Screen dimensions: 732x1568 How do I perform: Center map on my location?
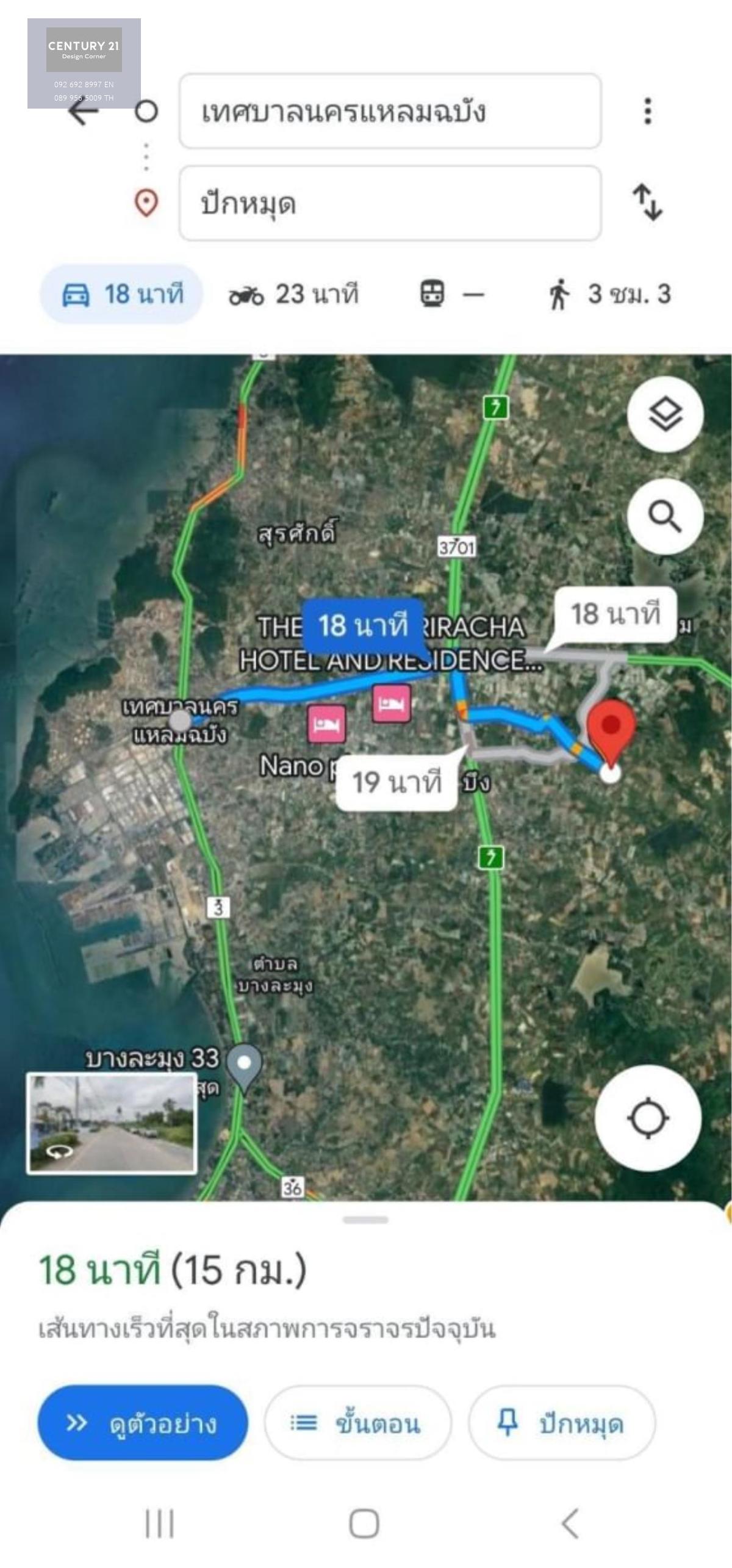648,1118
